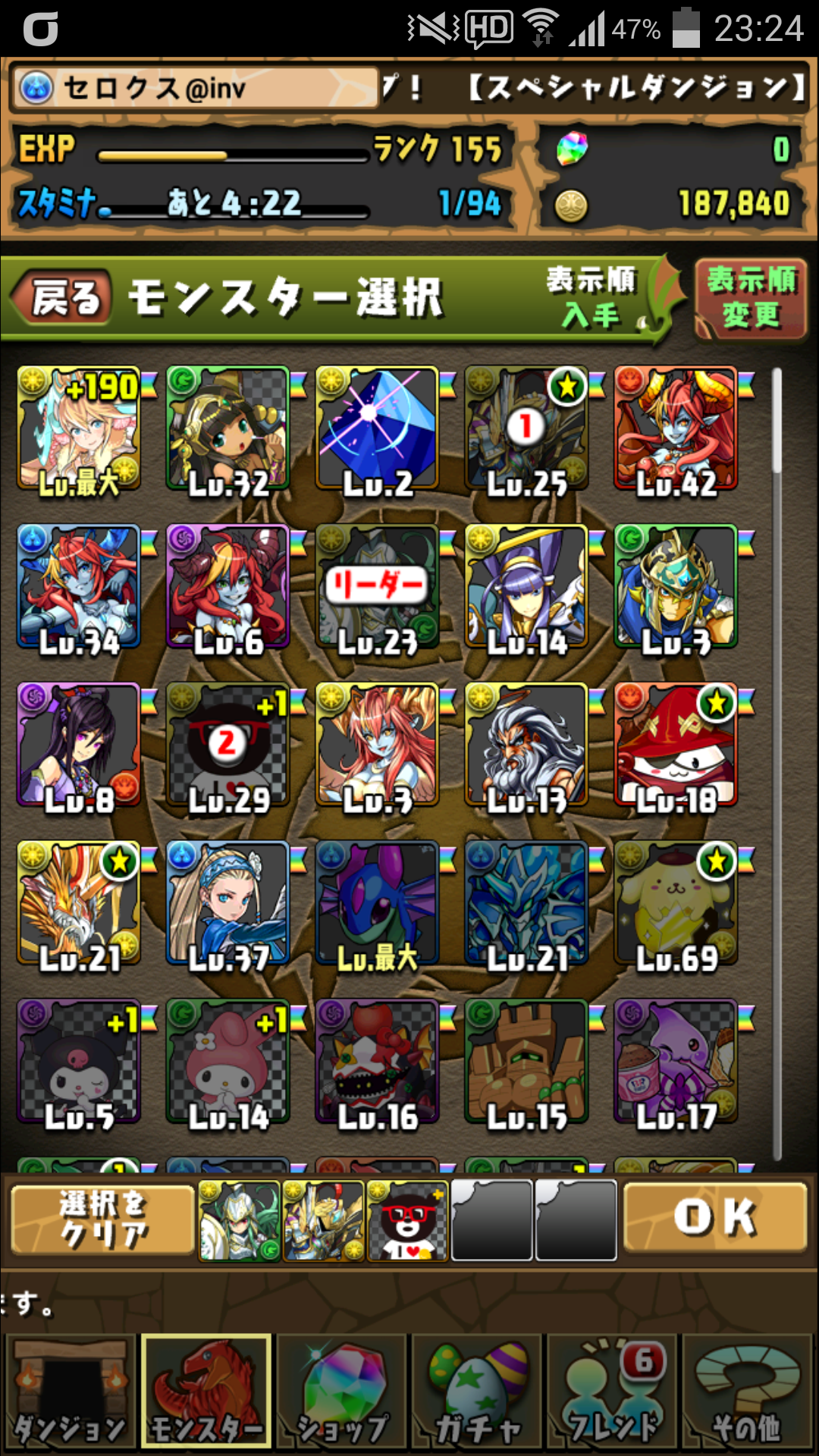The width and height of the screenshot is (819, 1456).
Task: Tap the 戻る back button
Action: [x=62, y=298]
